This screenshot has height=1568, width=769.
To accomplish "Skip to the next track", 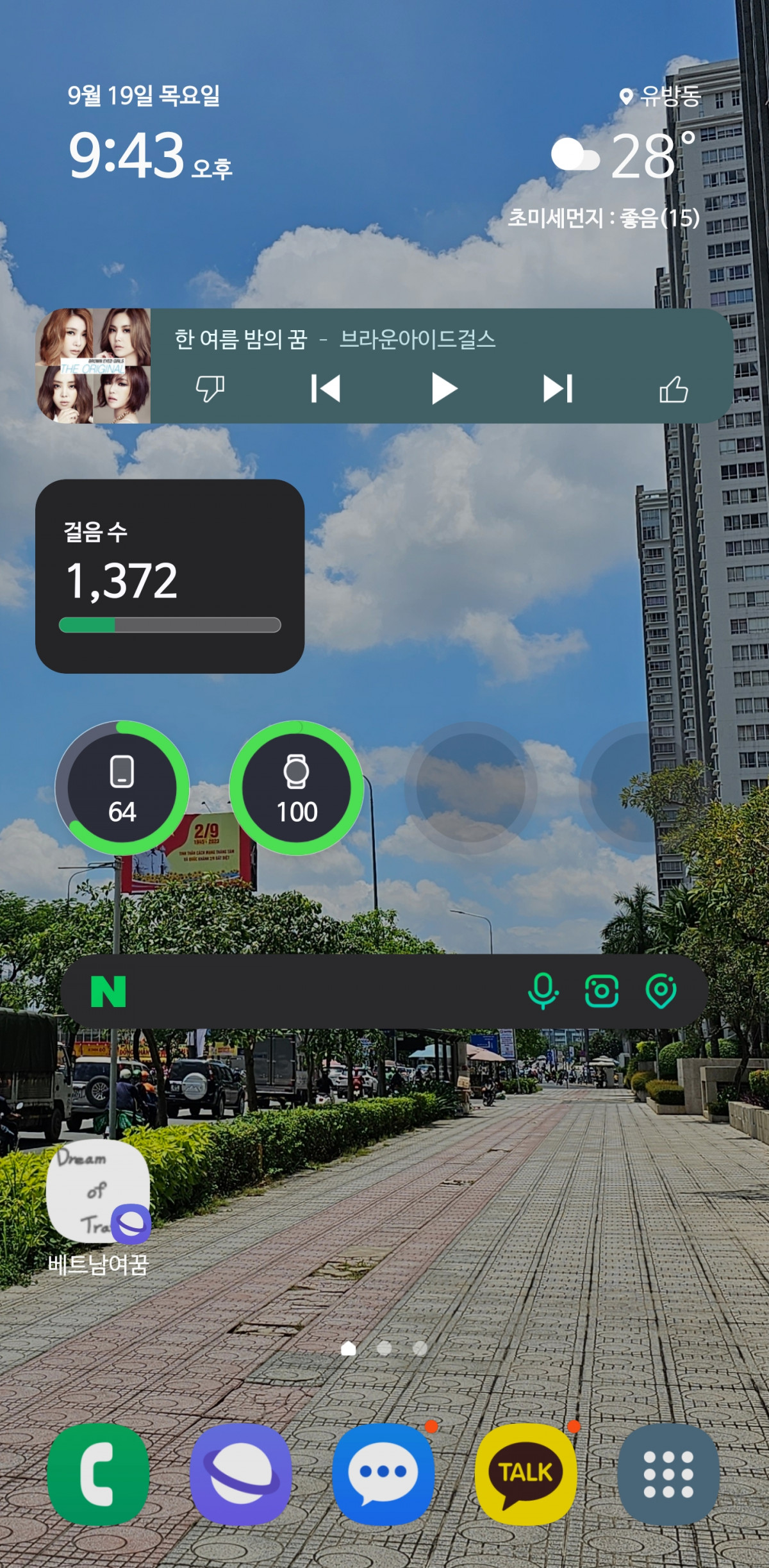I will pyautogui.click(x=558, y=388).
